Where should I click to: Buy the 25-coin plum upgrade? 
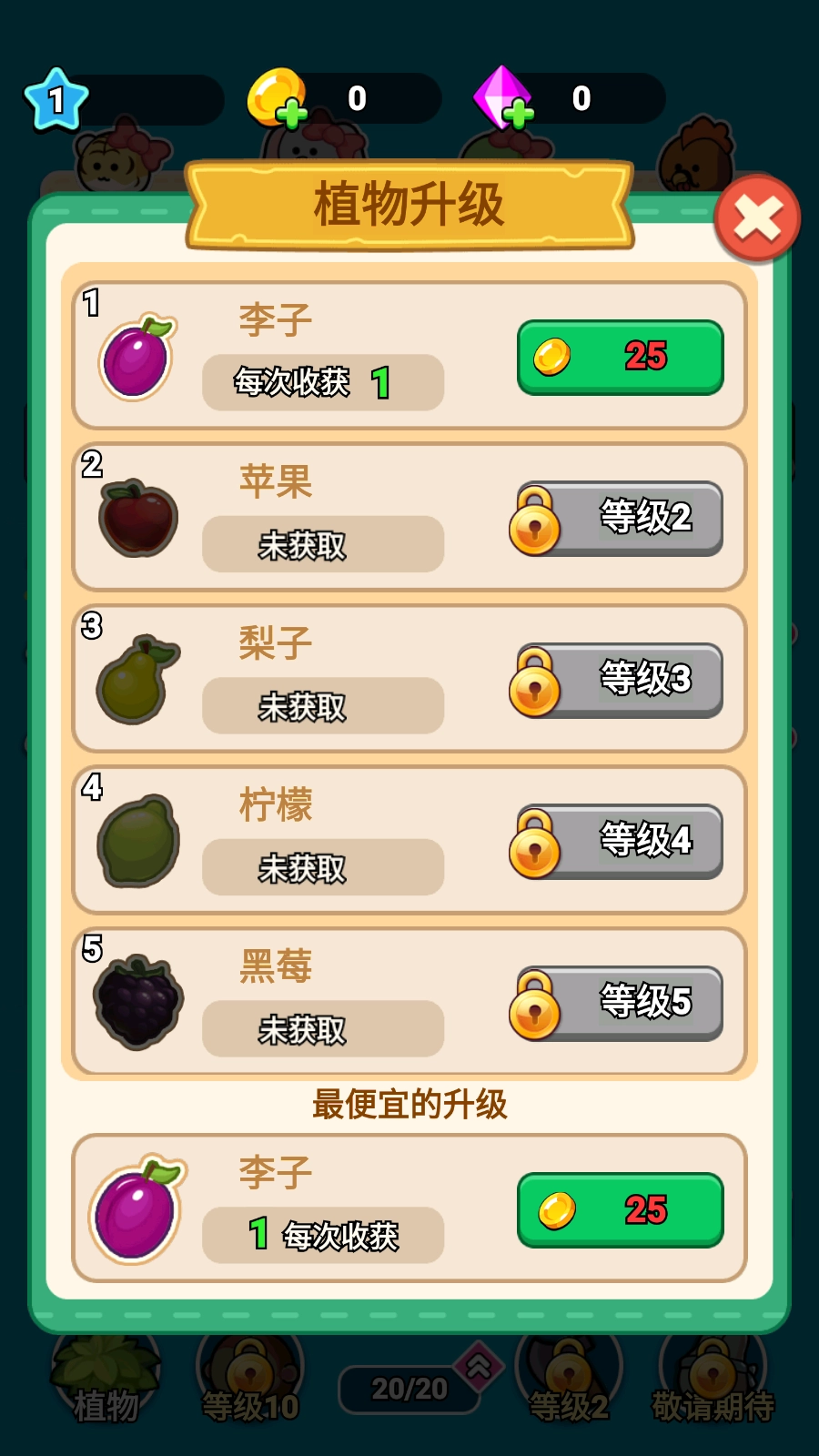[620, 358]
